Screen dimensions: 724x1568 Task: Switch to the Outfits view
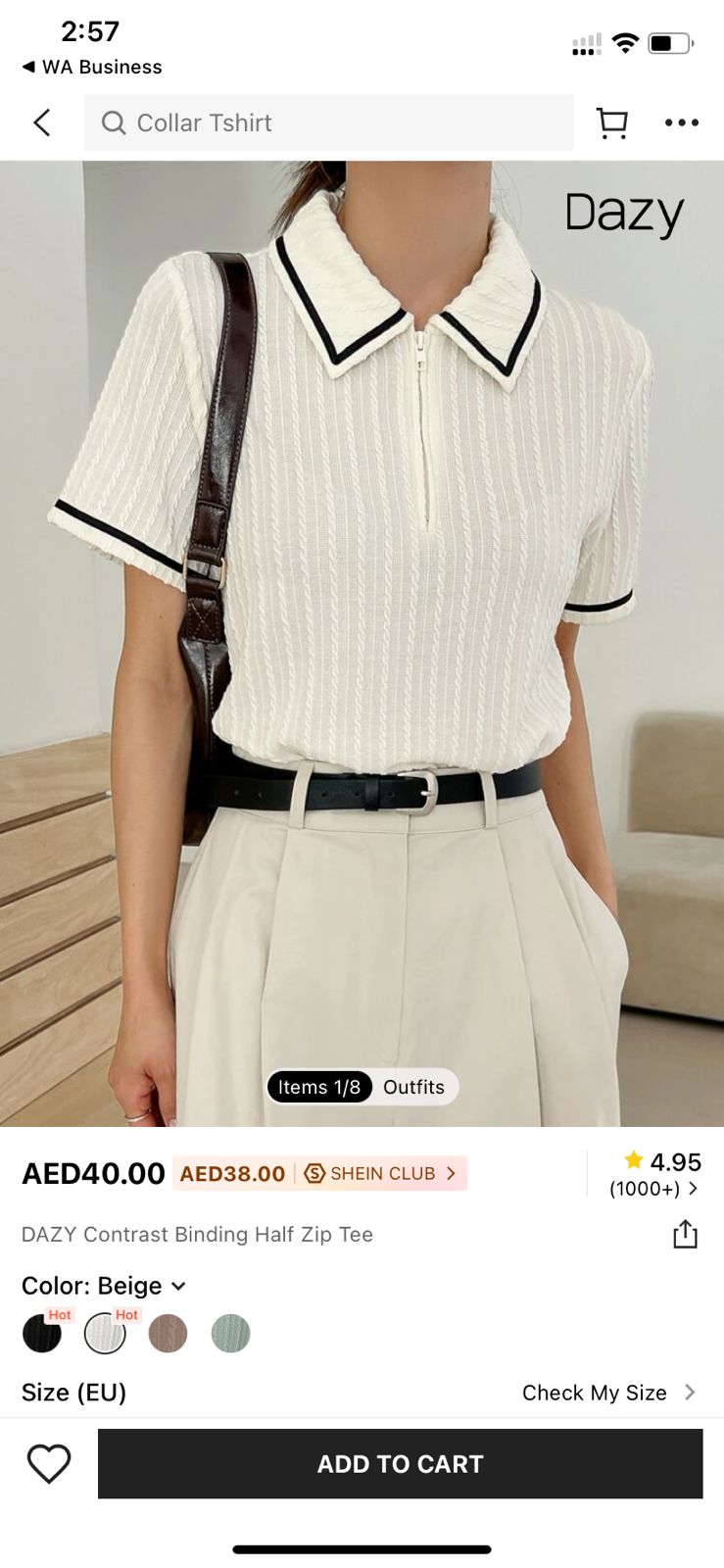(413, 1087)
